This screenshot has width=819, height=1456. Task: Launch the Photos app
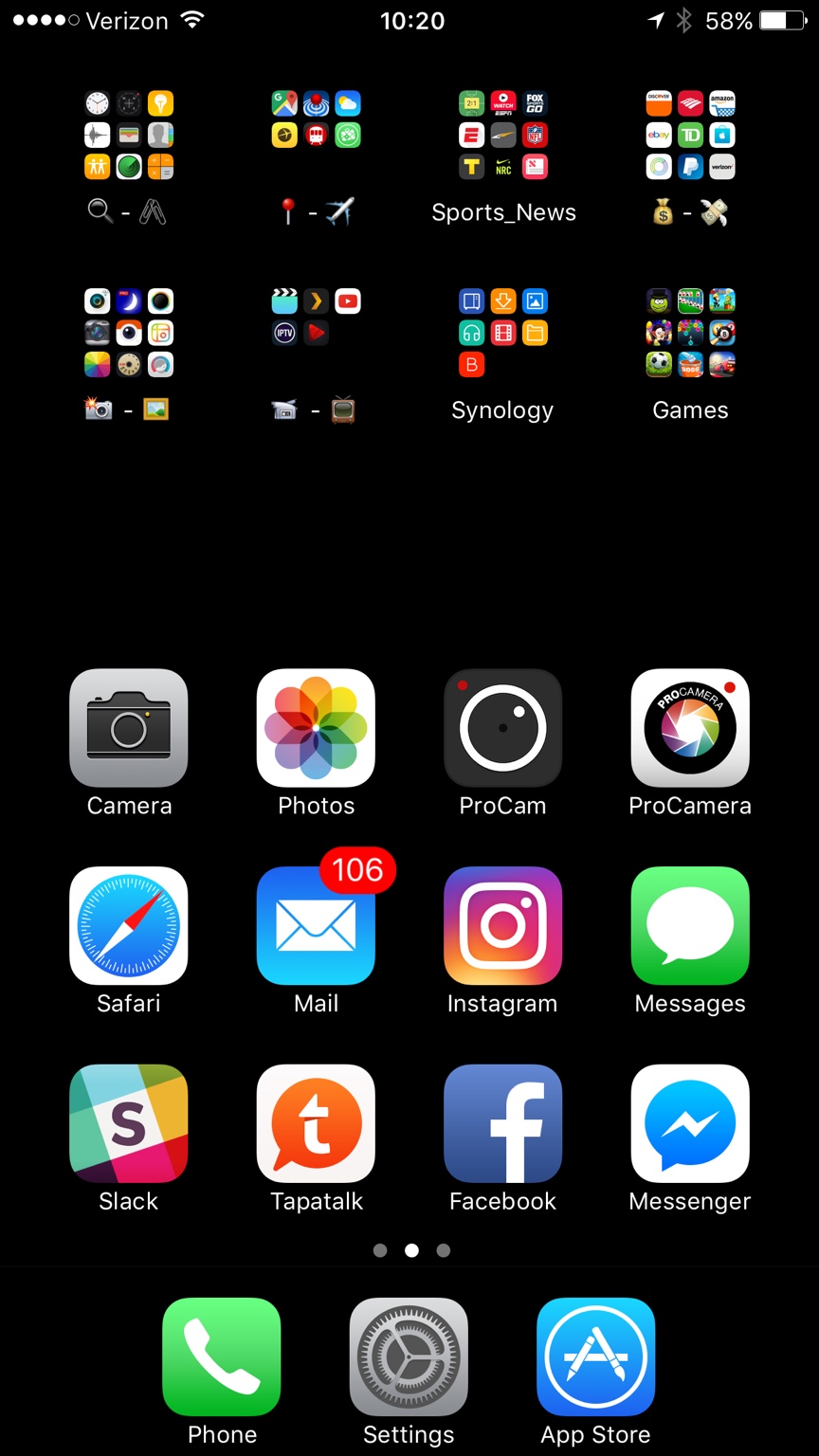click(x=316, y=728)
